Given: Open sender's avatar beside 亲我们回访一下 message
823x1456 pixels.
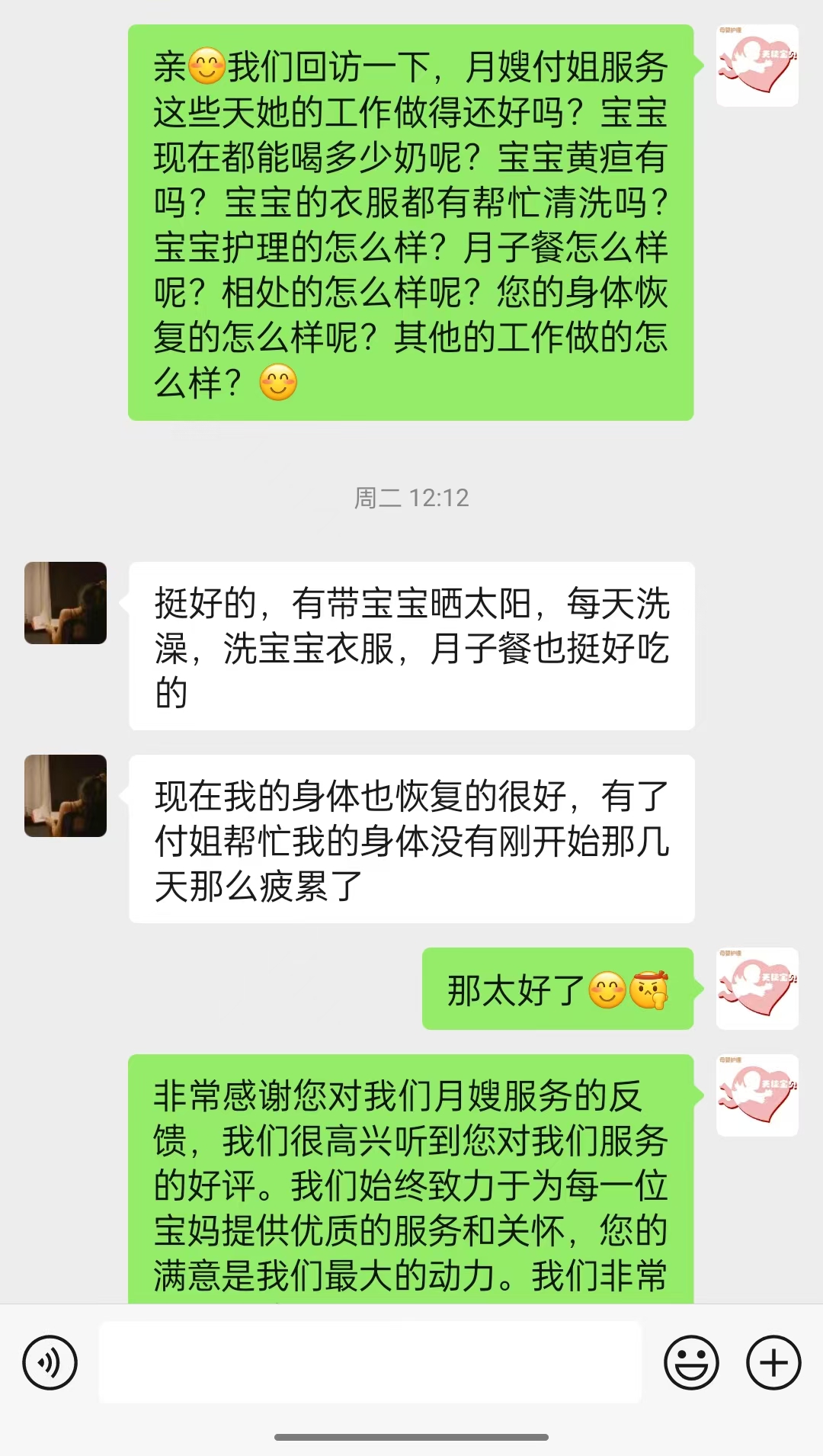Looking at the screenshot, I should [x=757, y=66].
